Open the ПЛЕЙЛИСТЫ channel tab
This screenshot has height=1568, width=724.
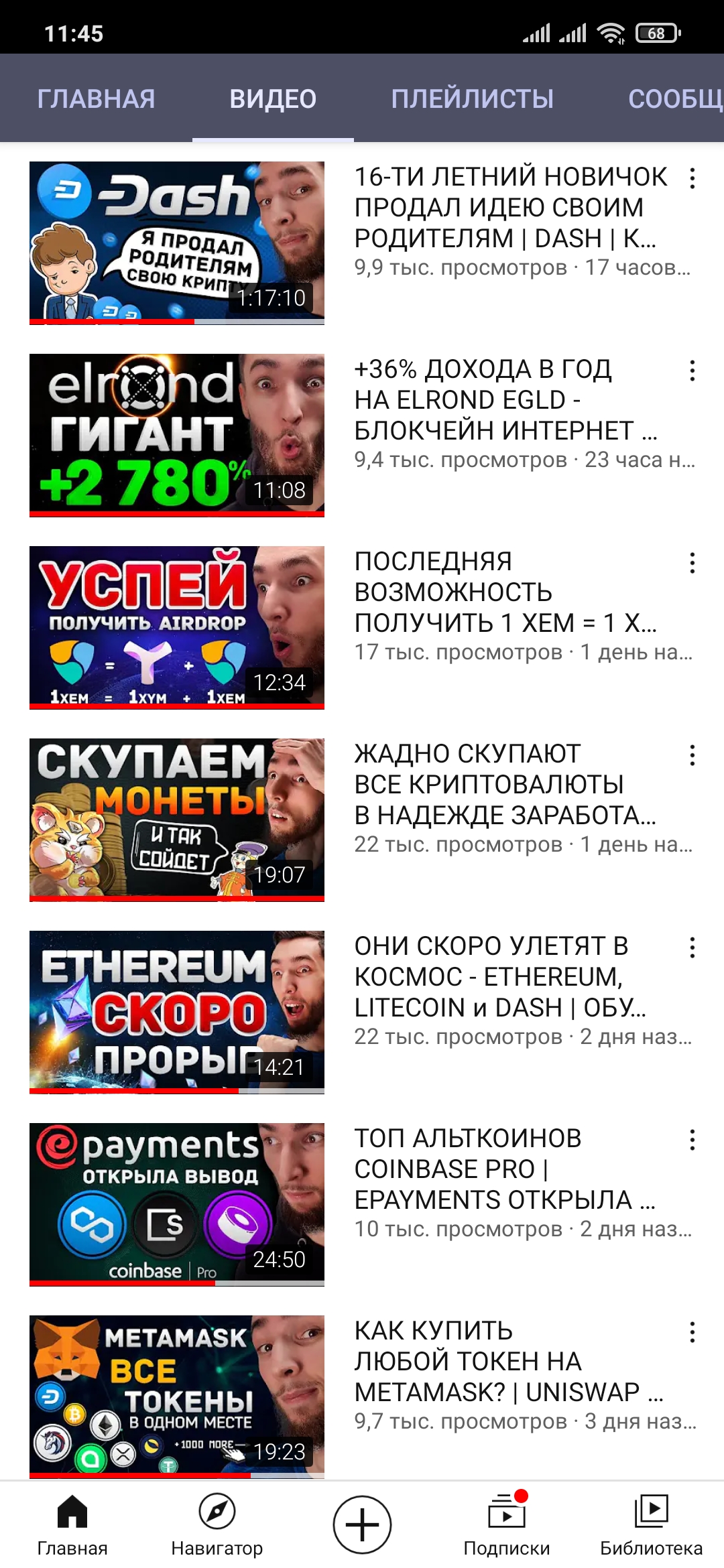point(472,99)
